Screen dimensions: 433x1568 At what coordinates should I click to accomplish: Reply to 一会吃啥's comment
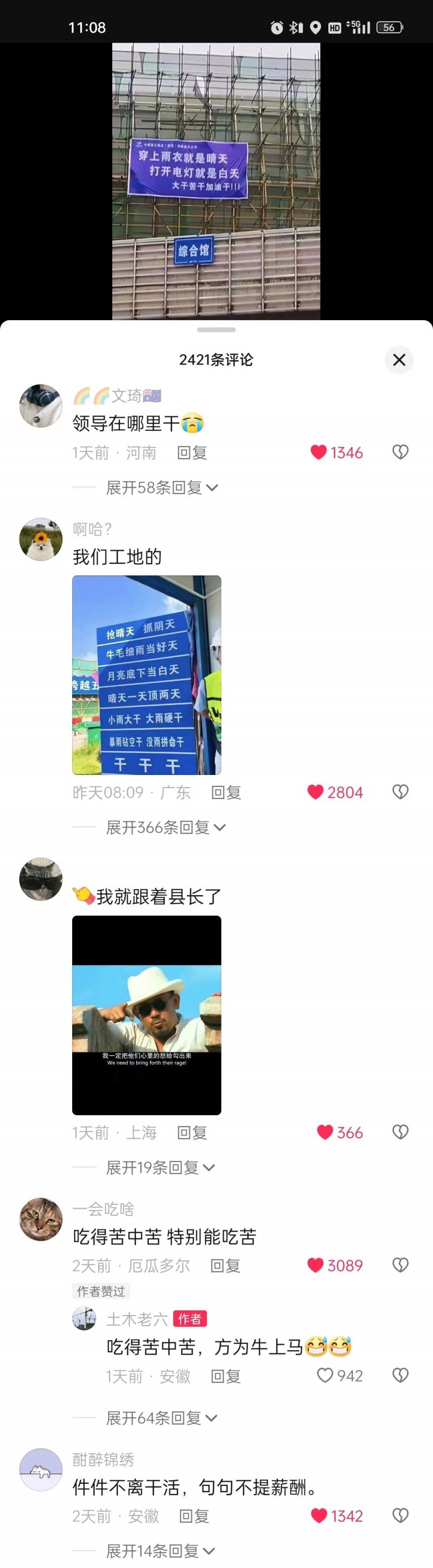[226, 1266]
